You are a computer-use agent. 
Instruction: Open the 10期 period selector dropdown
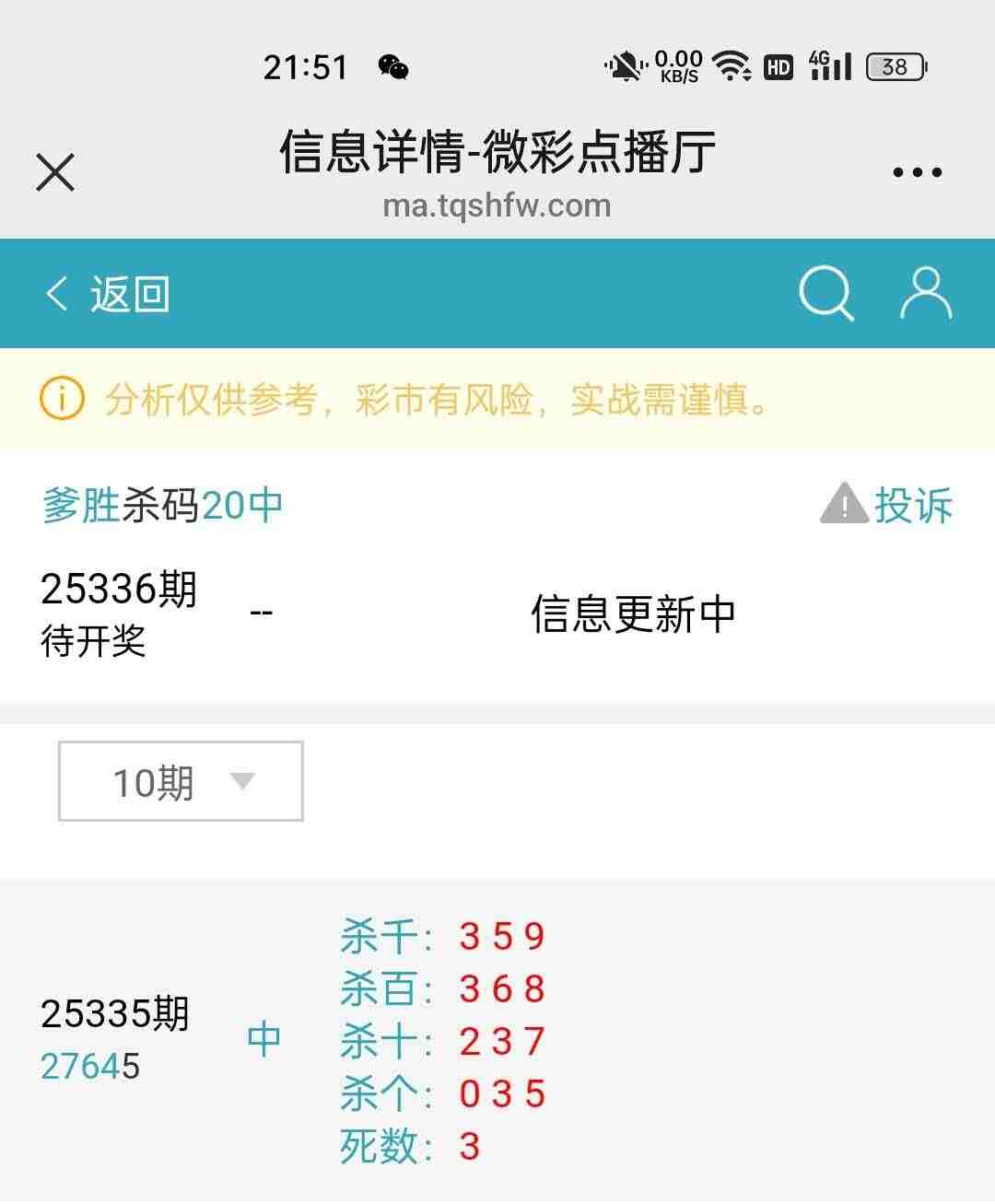coord(181,781)
